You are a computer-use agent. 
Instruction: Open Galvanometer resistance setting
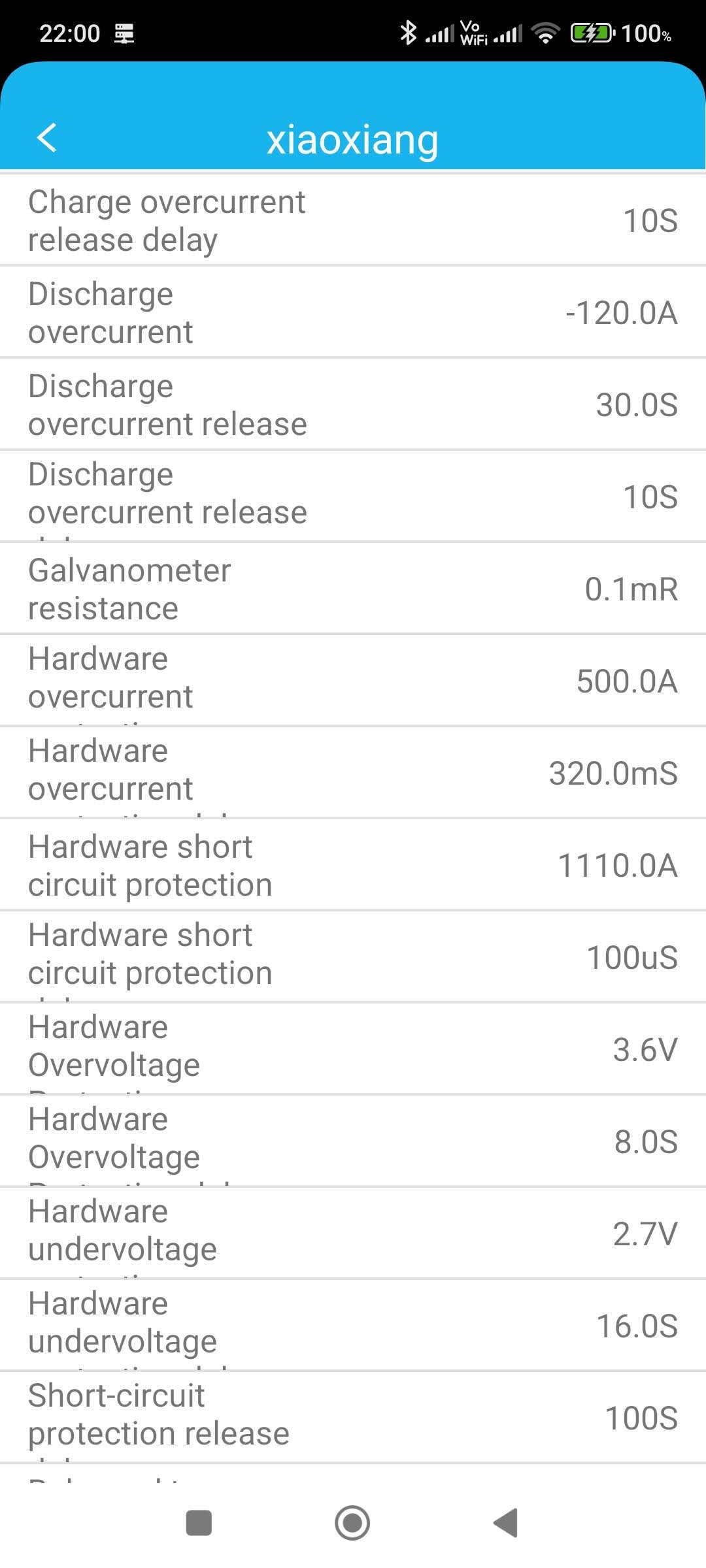click(353, 589)
